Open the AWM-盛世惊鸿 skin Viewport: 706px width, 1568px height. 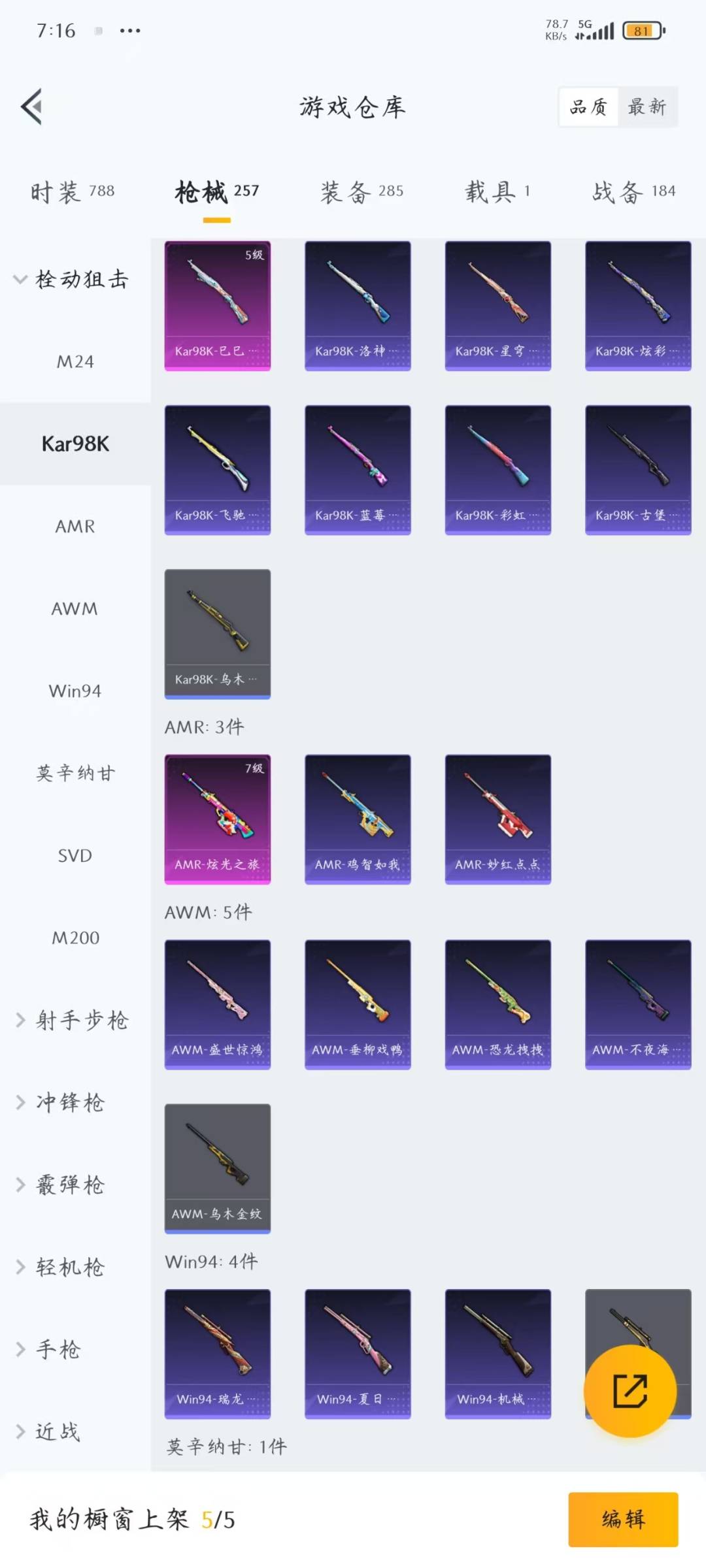pos(217,1004)
